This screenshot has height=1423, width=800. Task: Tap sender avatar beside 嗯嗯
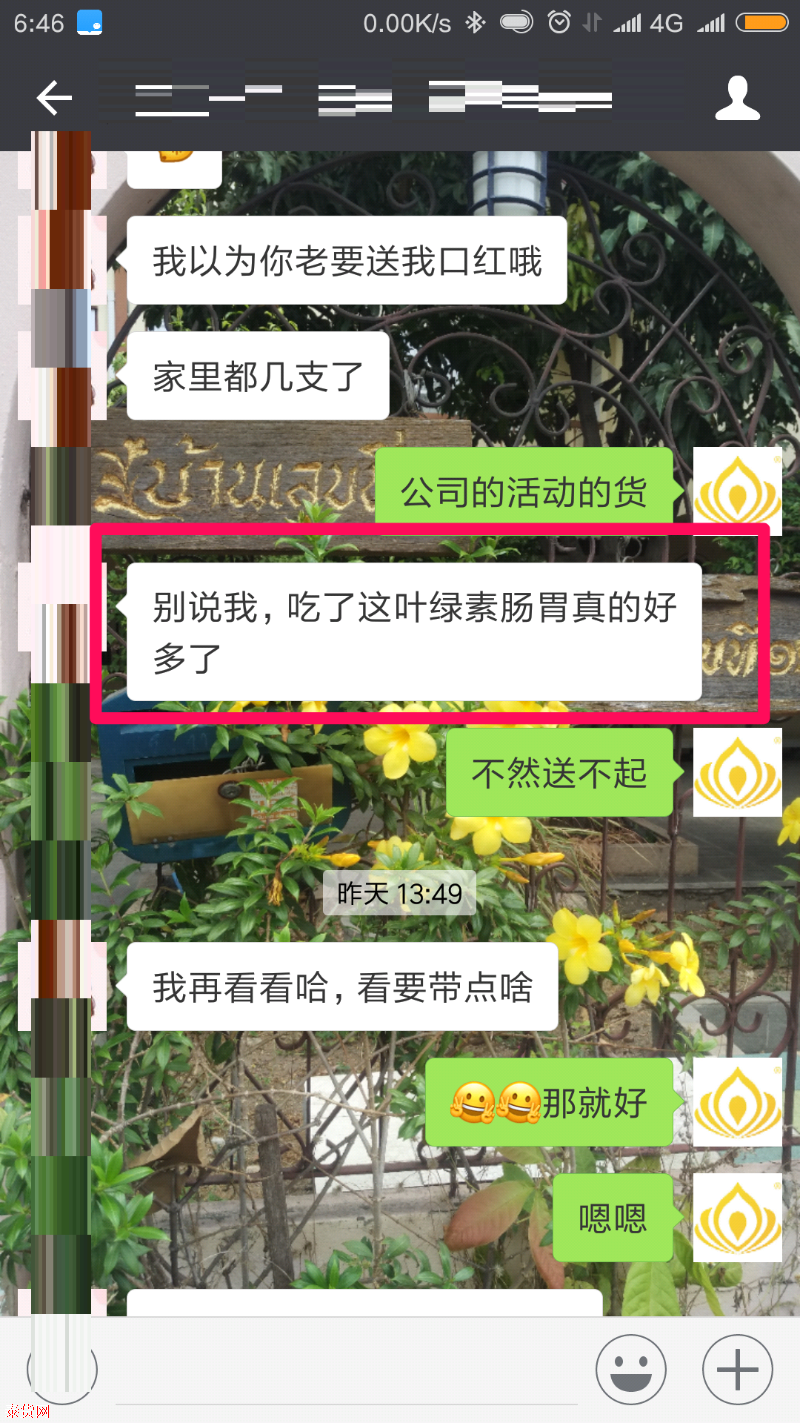coord(738,1217)
